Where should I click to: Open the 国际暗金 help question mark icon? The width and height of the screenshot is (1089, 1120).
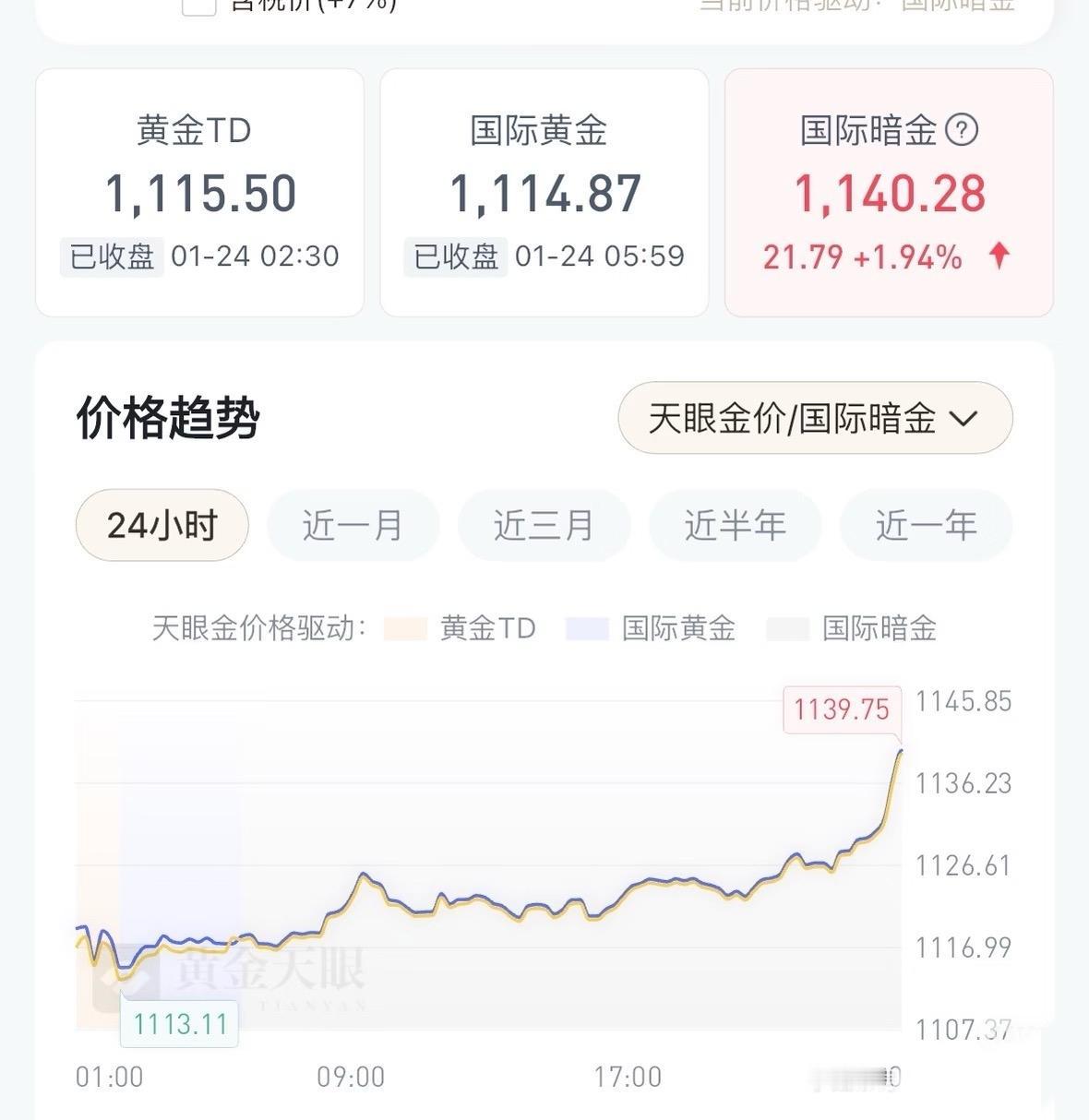click(963, 130)
